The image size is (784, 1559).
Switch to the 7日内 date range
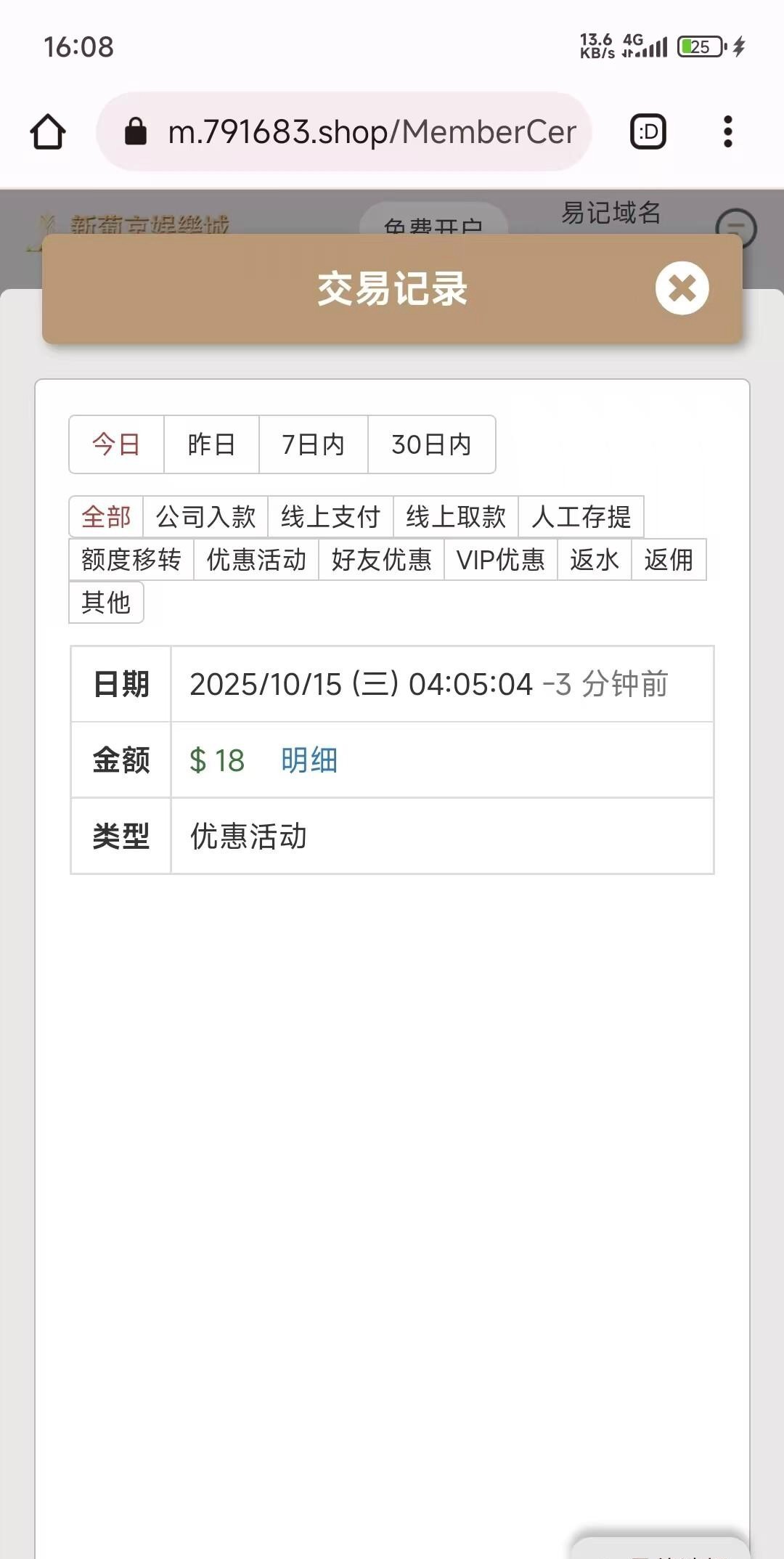pos(313,444)
